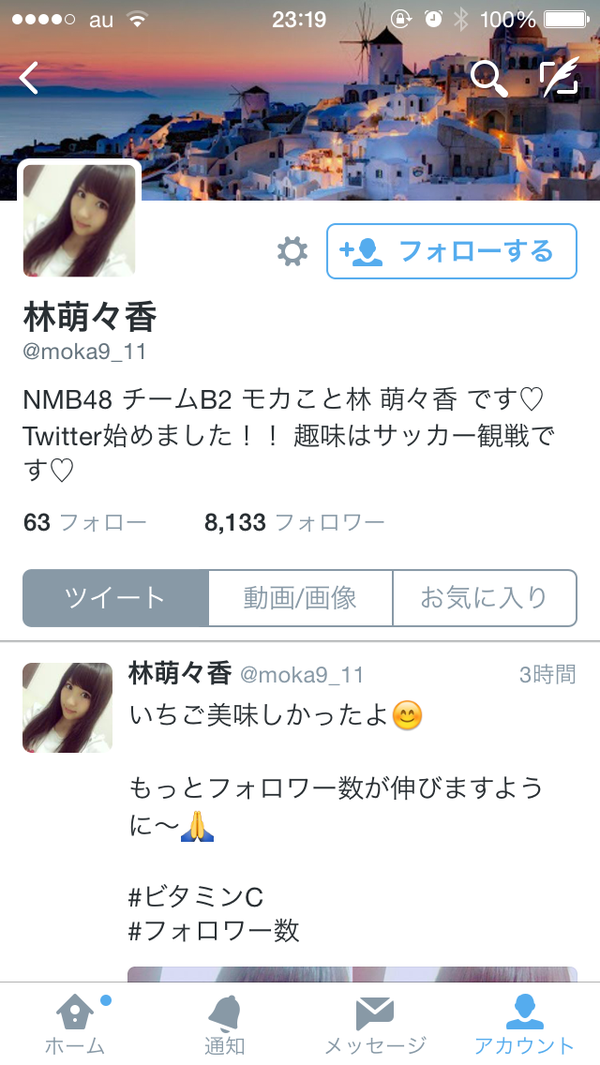The height and width of the screenshot is (1065, 600).
Task: Tap hashtag #ビタミンC in the tweet
Action: click(196, 897)
